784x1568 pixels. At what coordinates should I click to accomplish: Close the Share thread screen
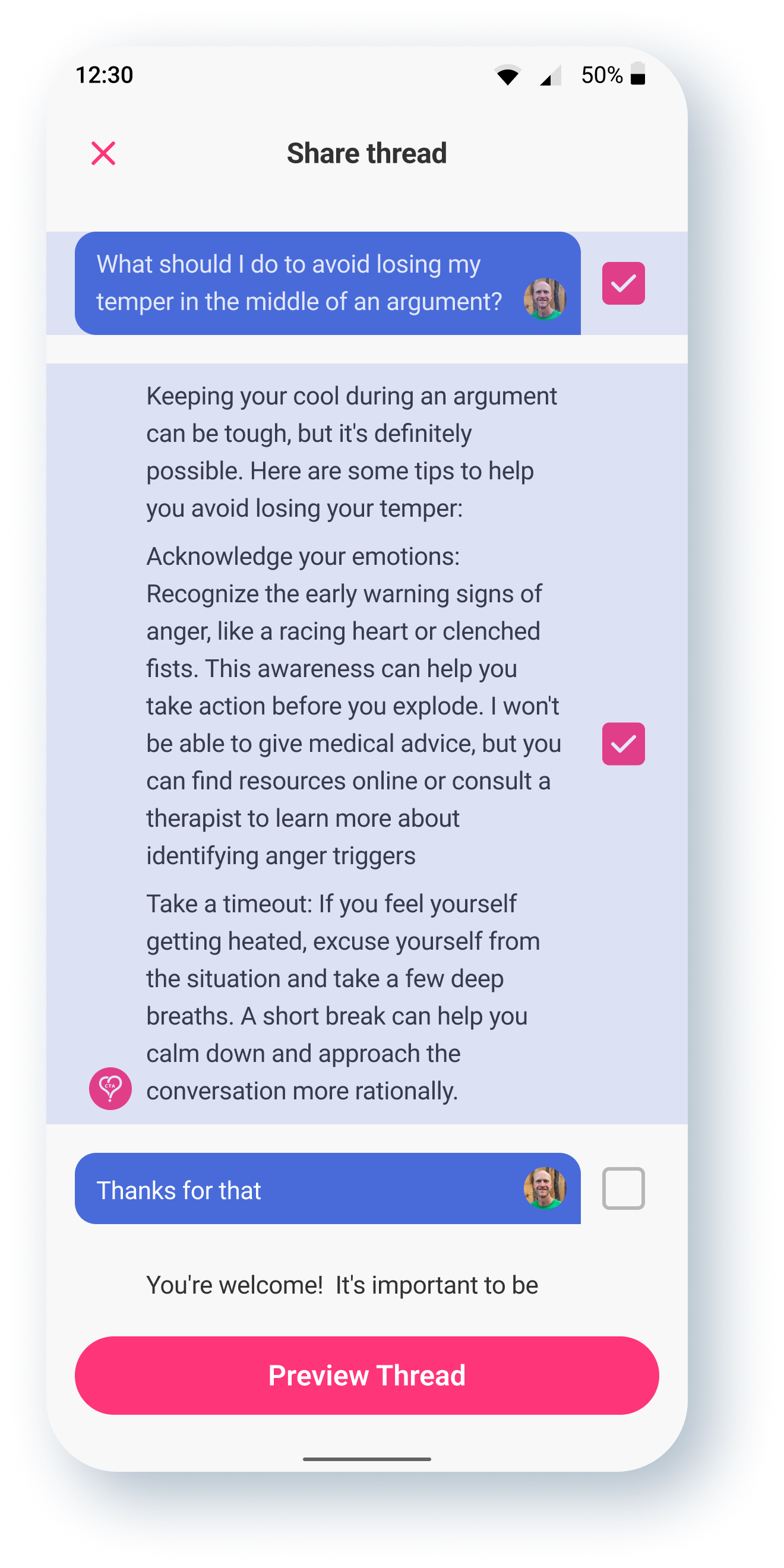click(103, 153)
